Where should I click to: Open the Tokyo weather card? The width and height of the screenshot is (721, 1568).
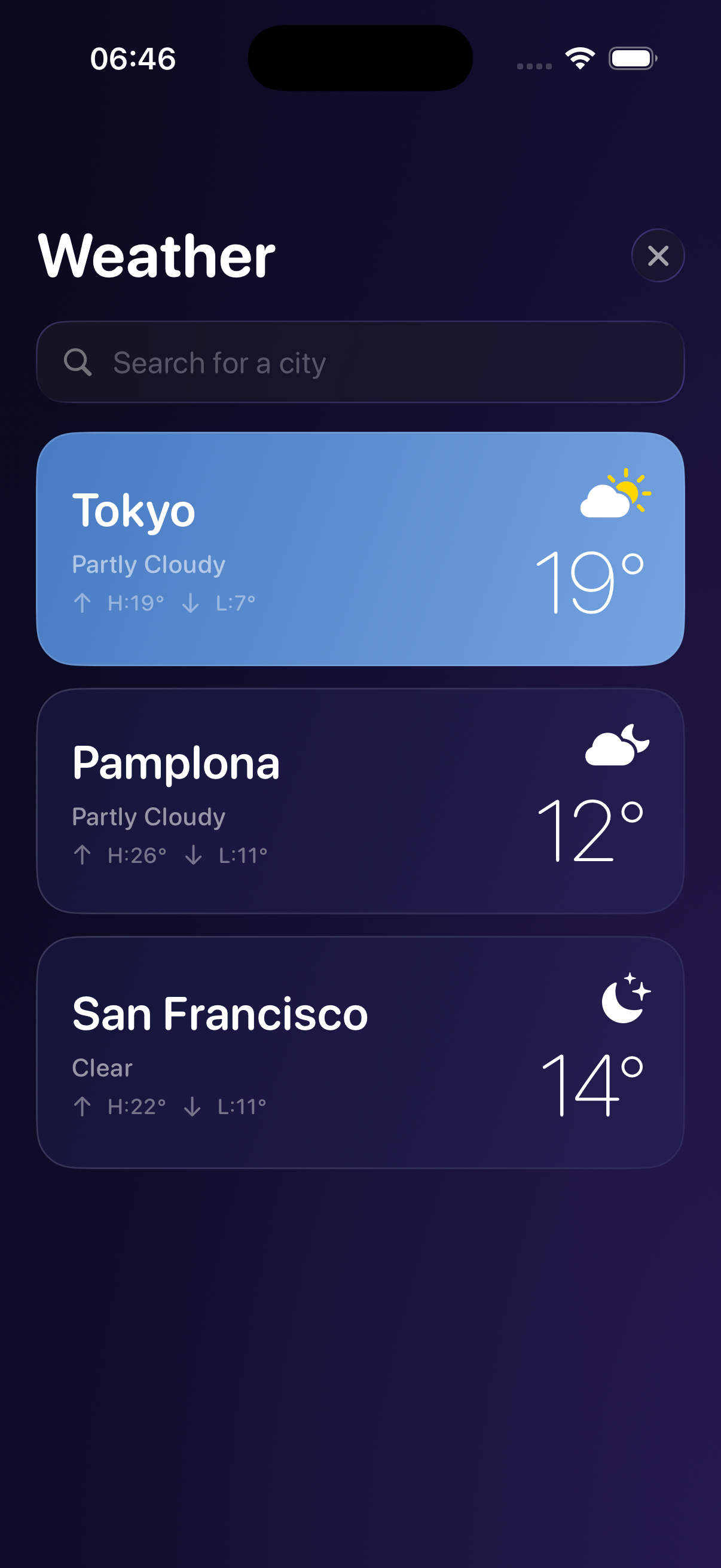[360, 546]
